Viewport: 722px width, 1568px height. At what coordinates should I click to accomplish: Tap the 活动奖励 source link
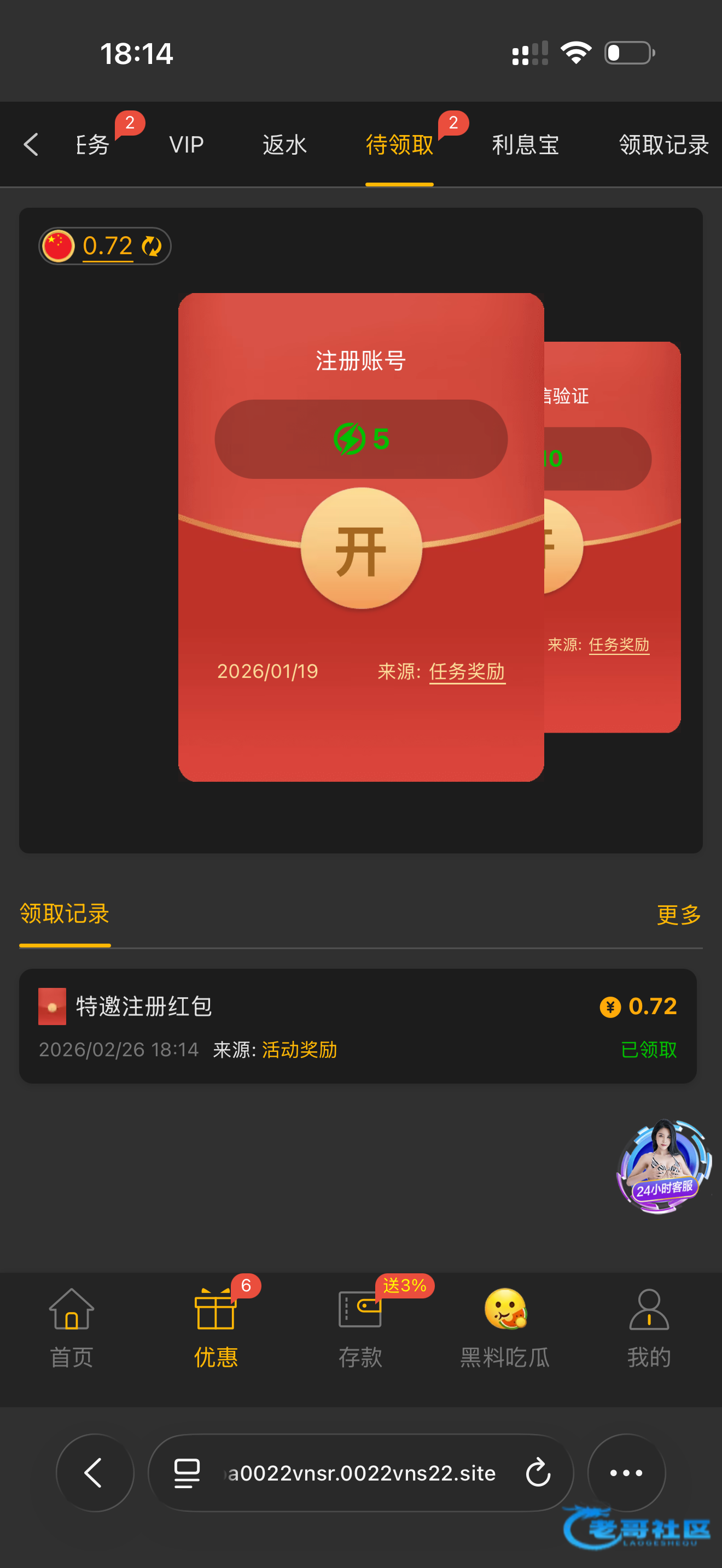[x=299, y=1049]
